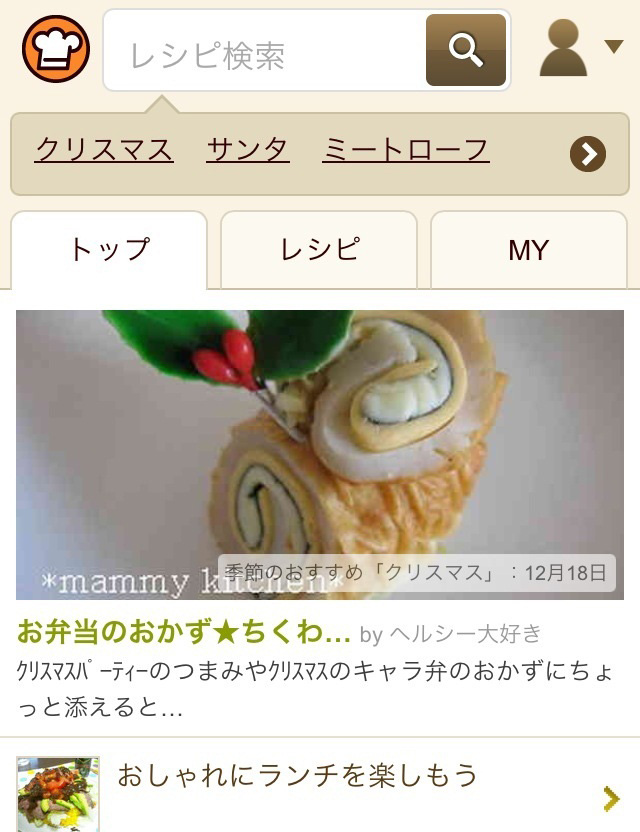
Task: Open recipe titled お弁当のおかず★ちくわ
Action: click(184, 633)
